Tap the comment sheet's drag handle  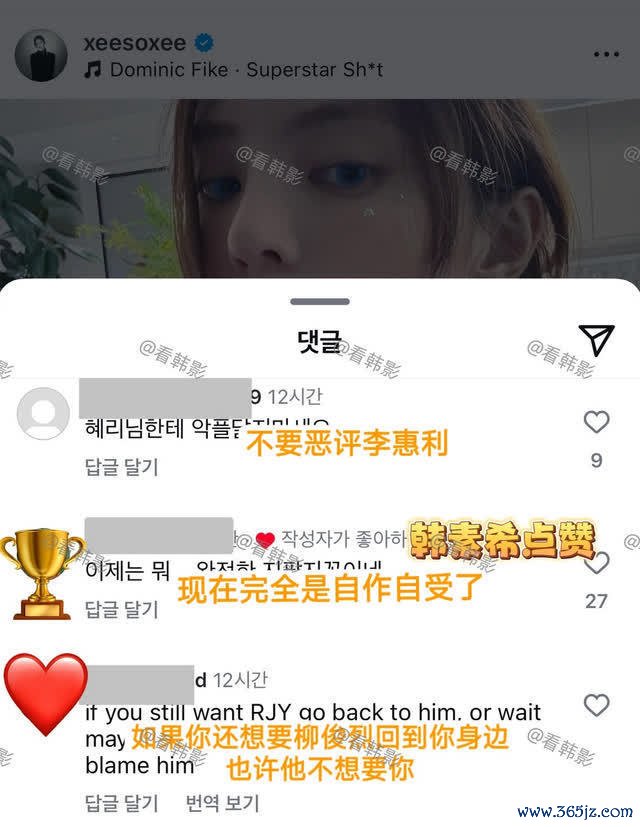click(320, 301)
